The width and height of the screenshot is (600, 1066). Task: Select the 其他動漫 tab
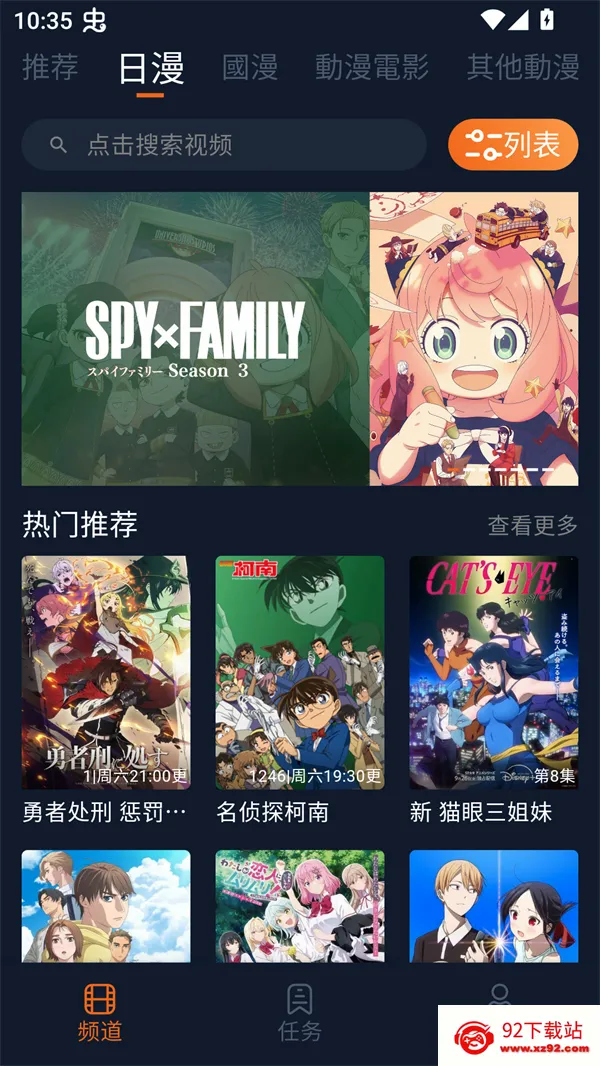point(523,67)
